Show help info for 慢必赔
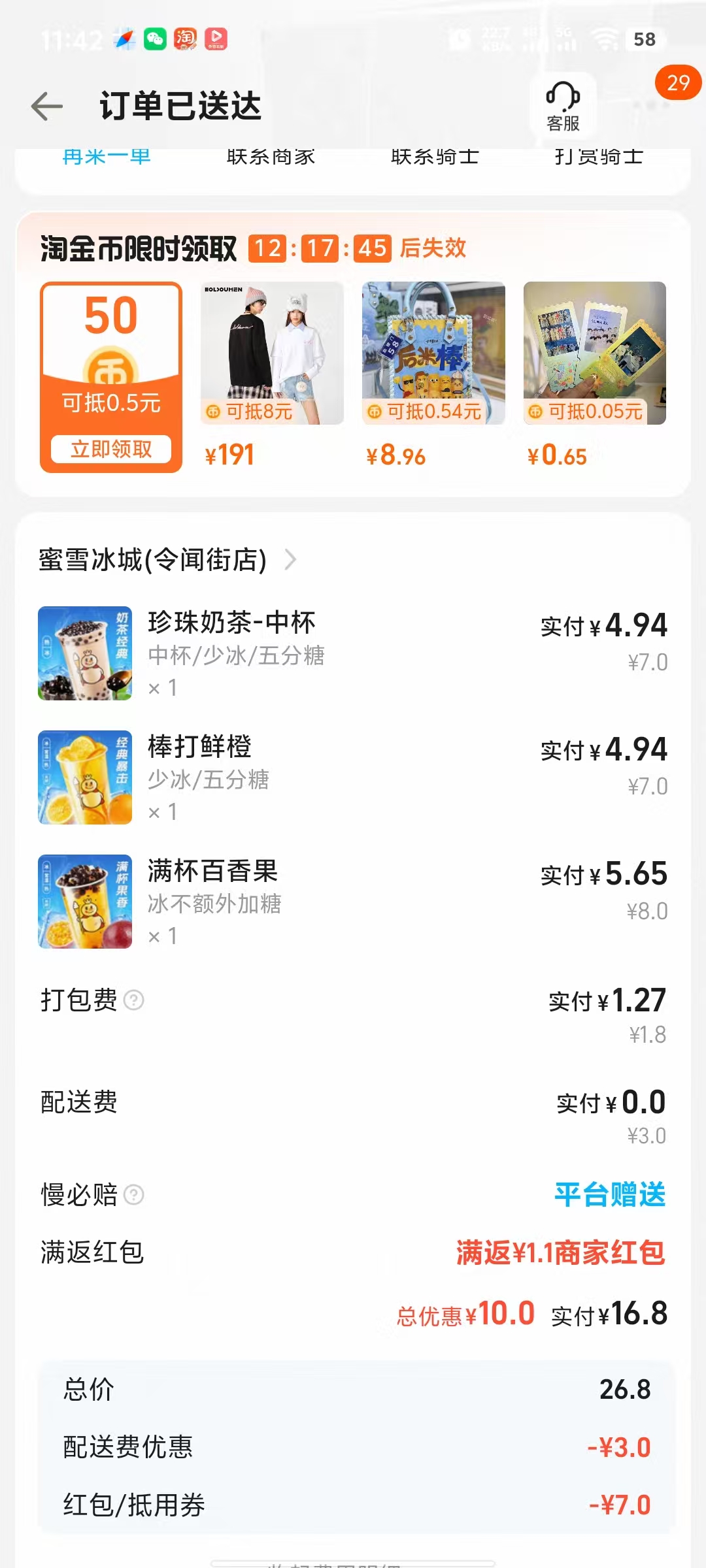 click(134, 1195)
